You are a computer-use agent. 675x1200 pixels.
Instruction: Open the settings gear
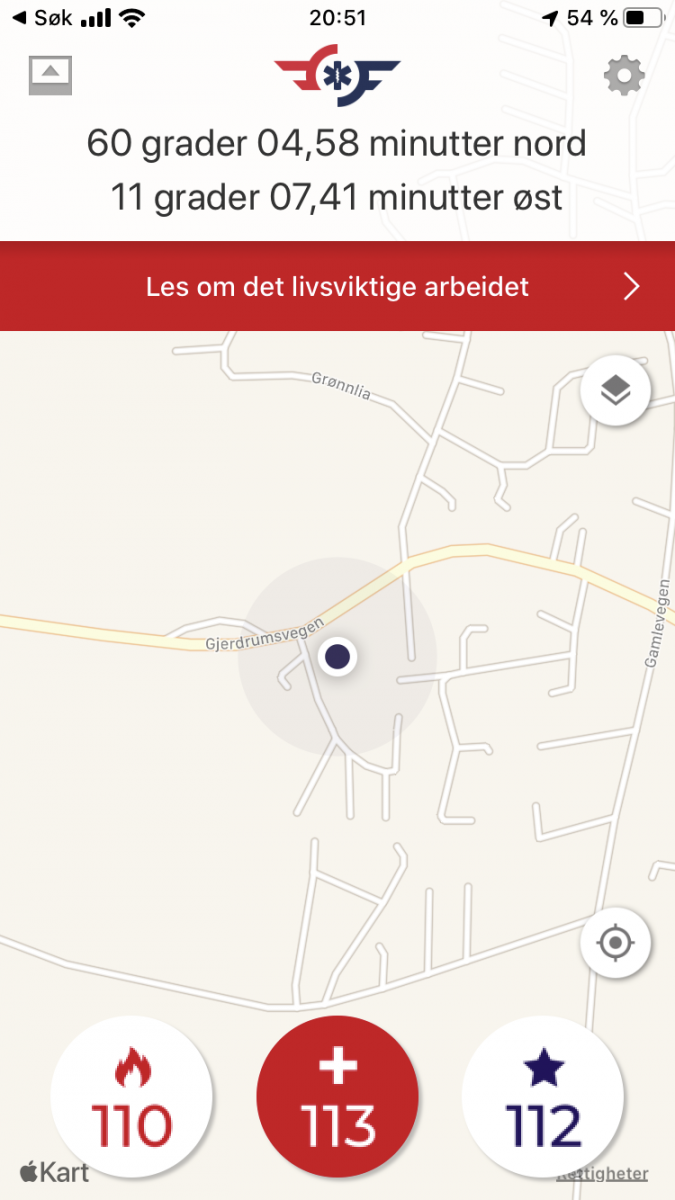[625, 76]
